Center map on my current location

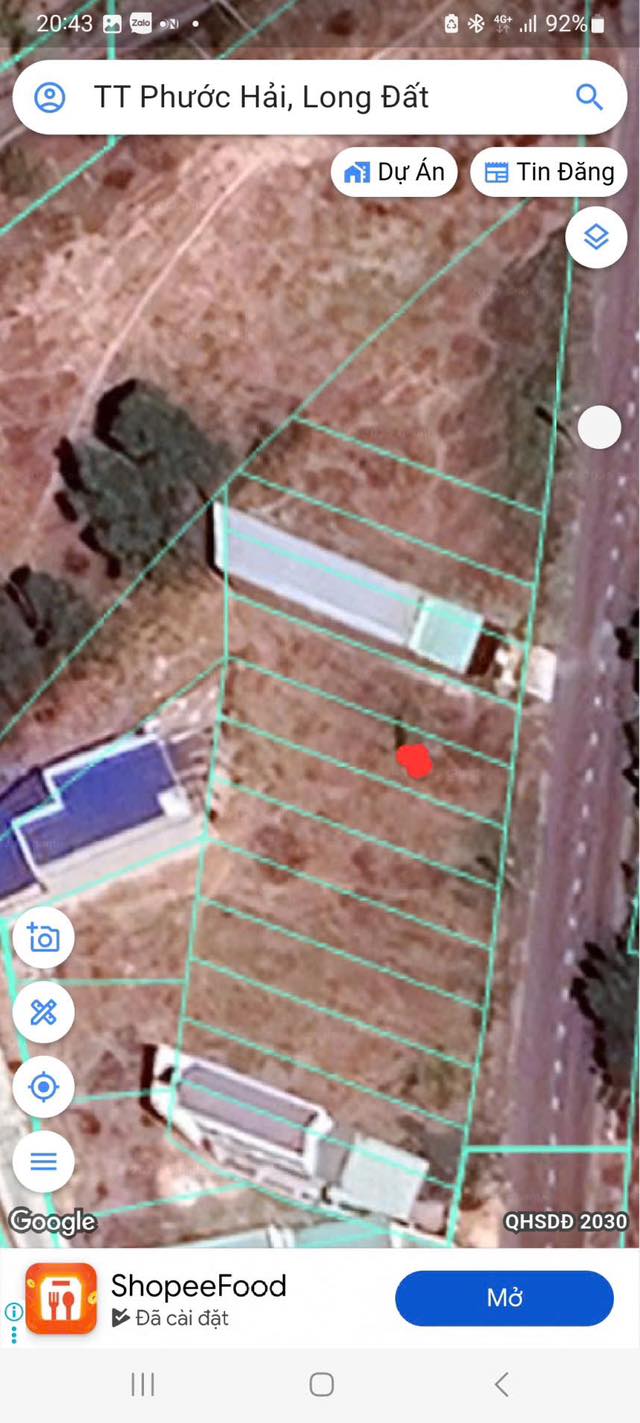(x=43, y=1087)
